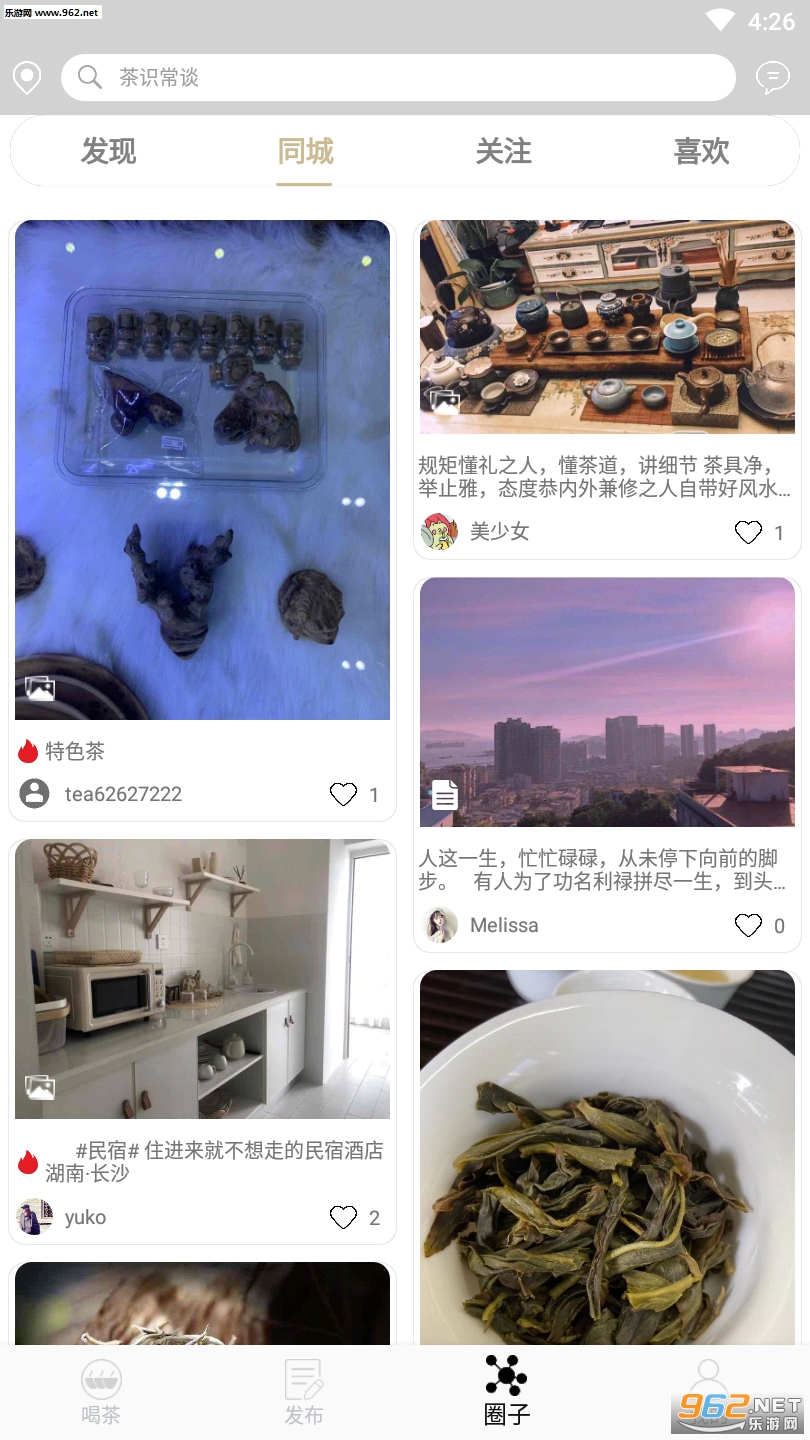810x1440 pixels.
Task: Go to the 喝茶 tab
Action: coord(101,1392)
